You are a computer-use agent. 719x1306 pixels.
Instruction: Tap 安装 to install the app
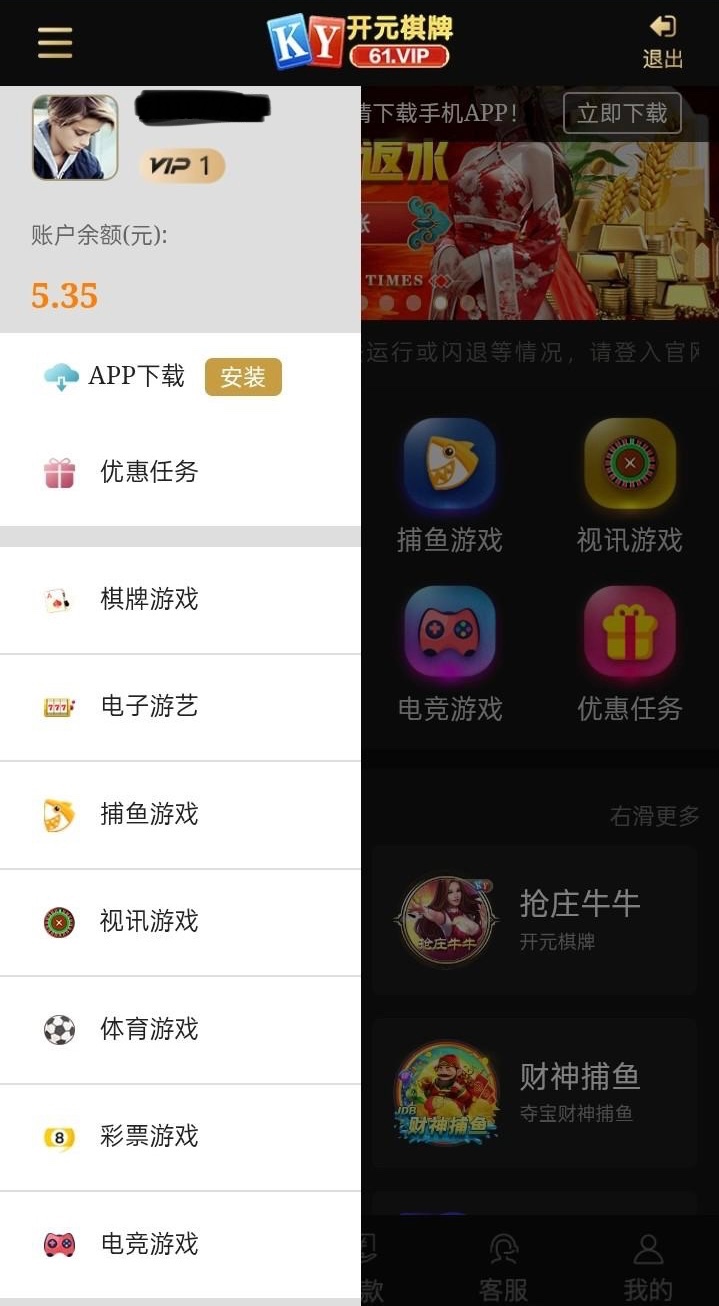tap(243, 377)
